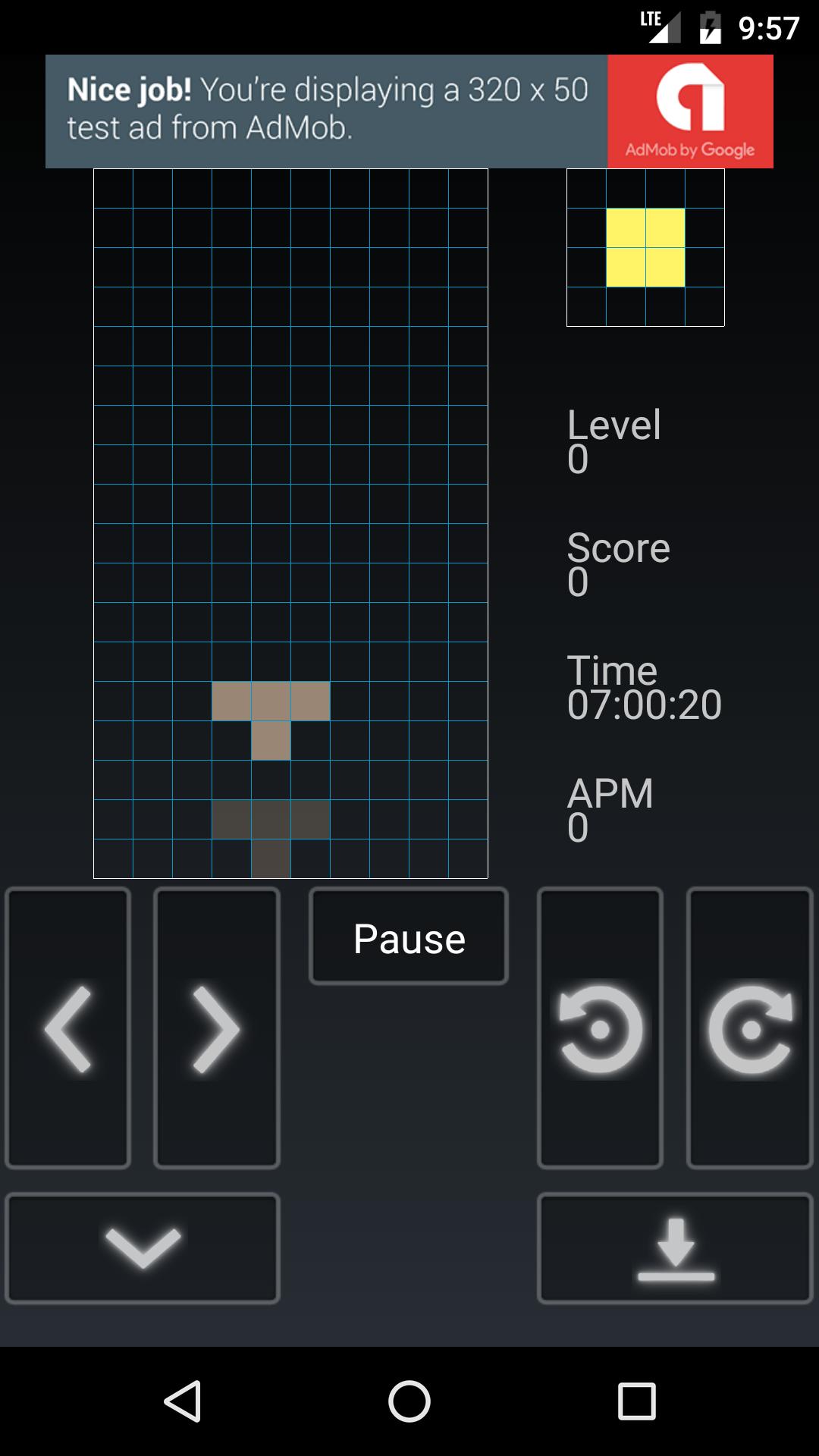819x1456 pixels.
Task: Move the piece right
Action: tap(217, 1028)
